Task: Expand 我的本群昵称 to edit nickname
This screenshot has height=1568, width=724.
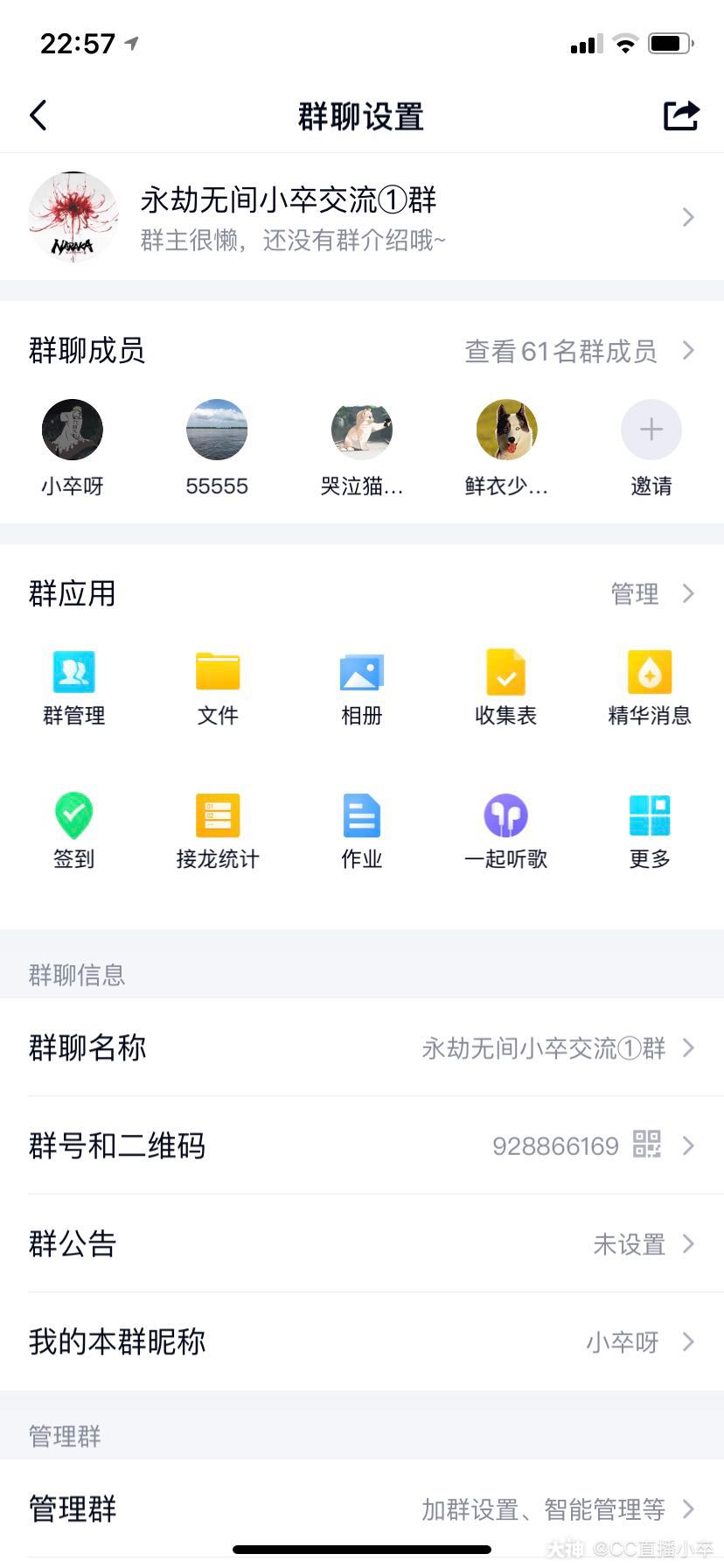Action: (x=362, y=1341)
